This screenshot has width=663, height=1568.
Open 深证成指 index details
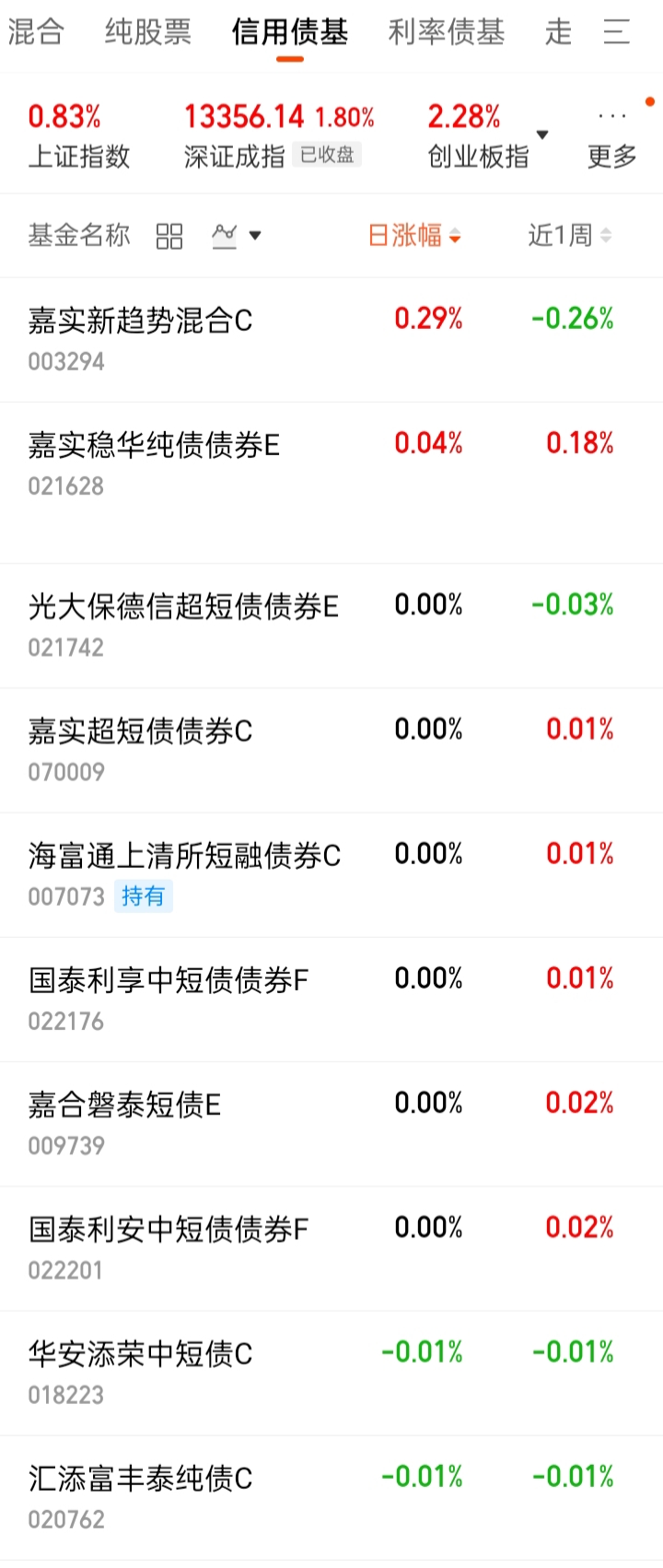[276, 135]
